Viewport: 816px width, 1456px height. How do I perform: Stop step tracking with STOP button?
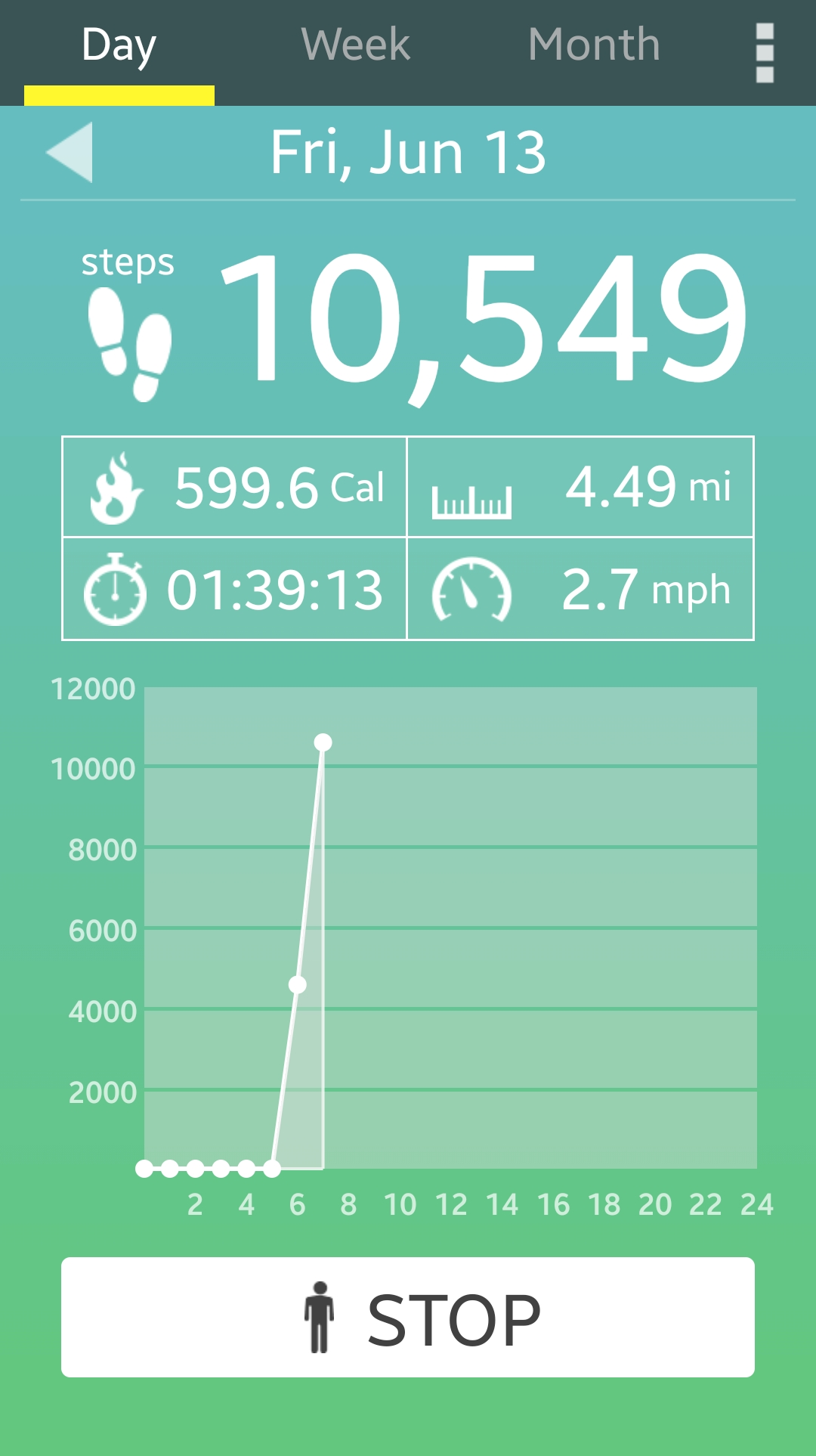click(x=408, y=1317)
